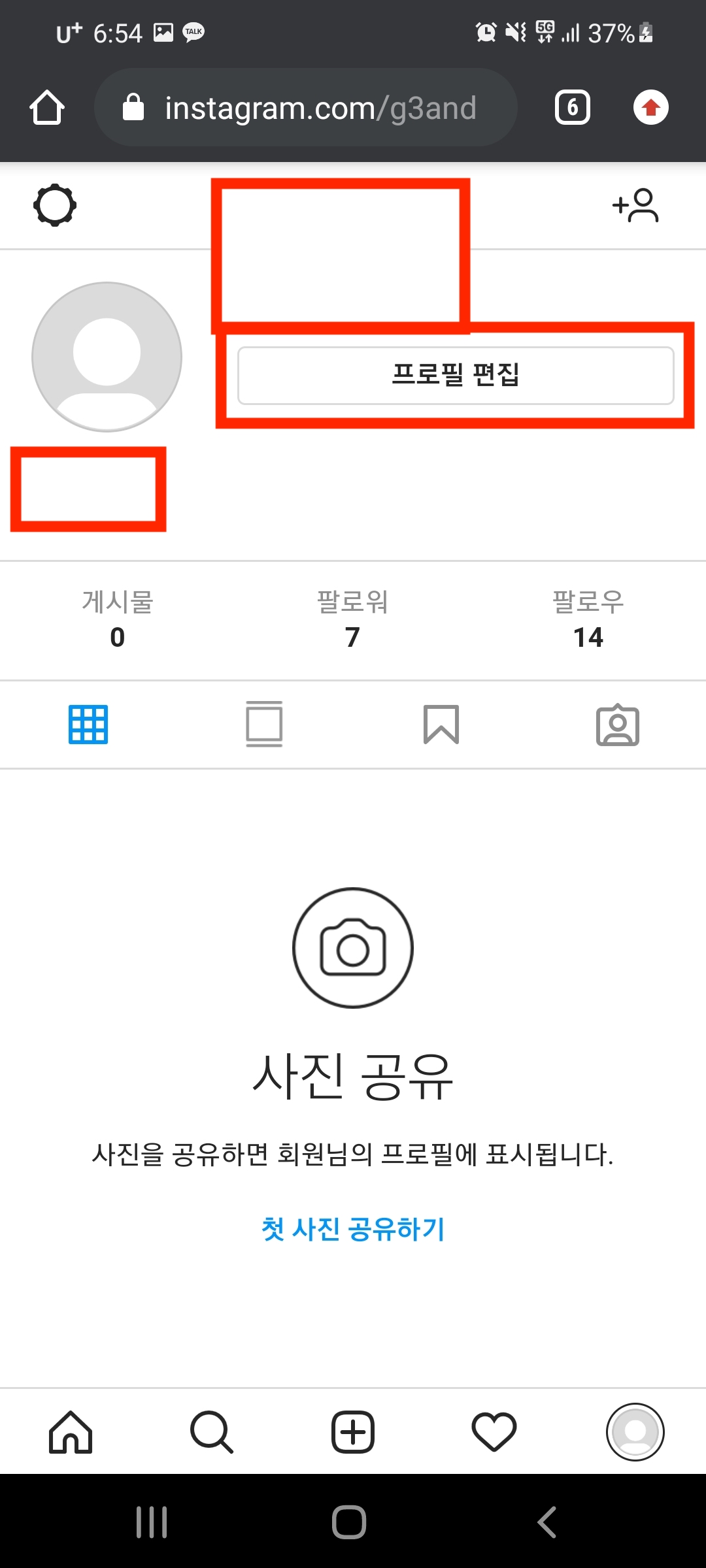This screenshot has width=706, height=1568.
Task: Open the search magnifier tab
Action: [x=212, y=1432]
